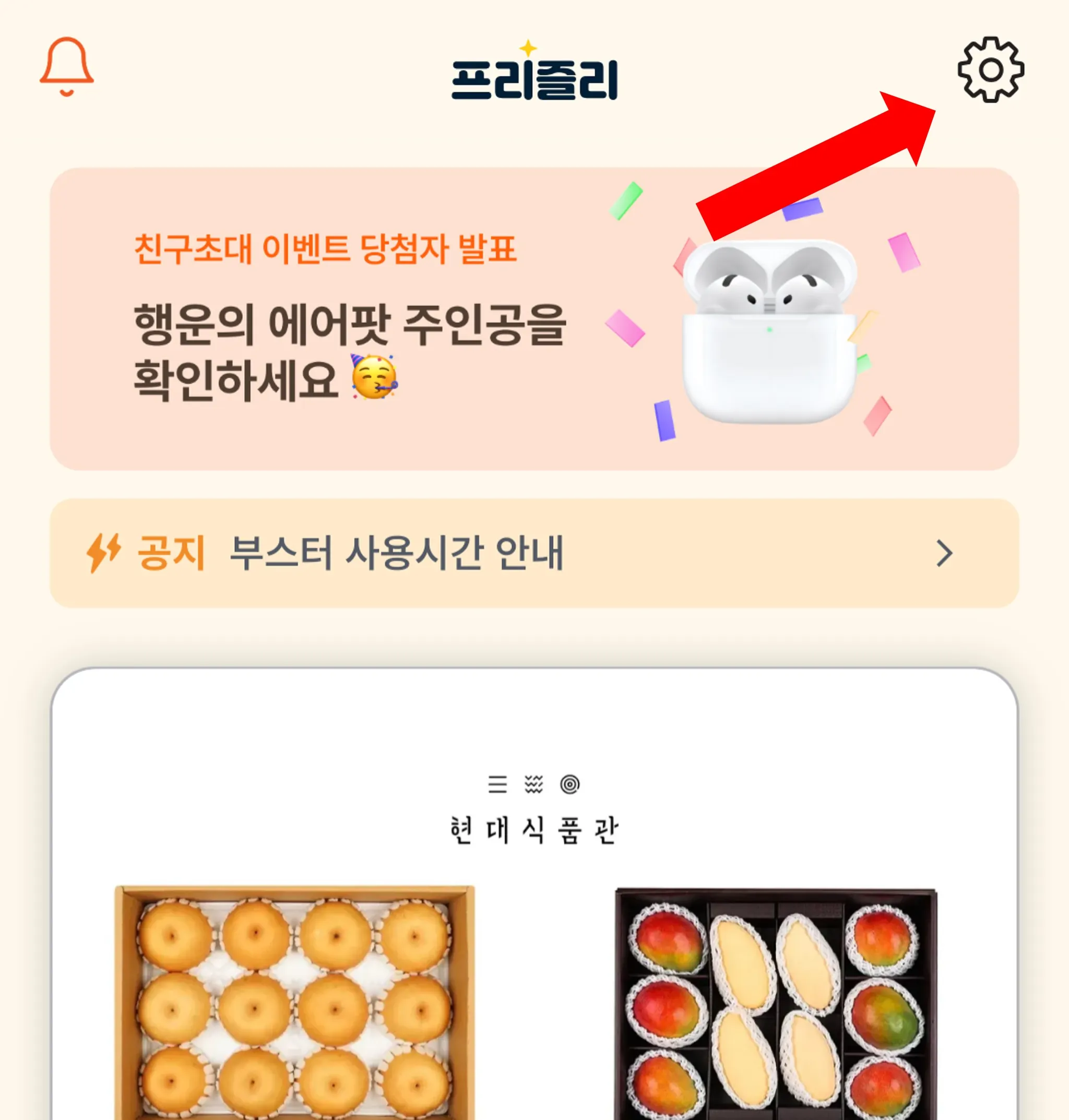Open the 부스터 사용시간 안내 notice
This screenshot has width=1069, height=1120.
(x=533, y=553)
